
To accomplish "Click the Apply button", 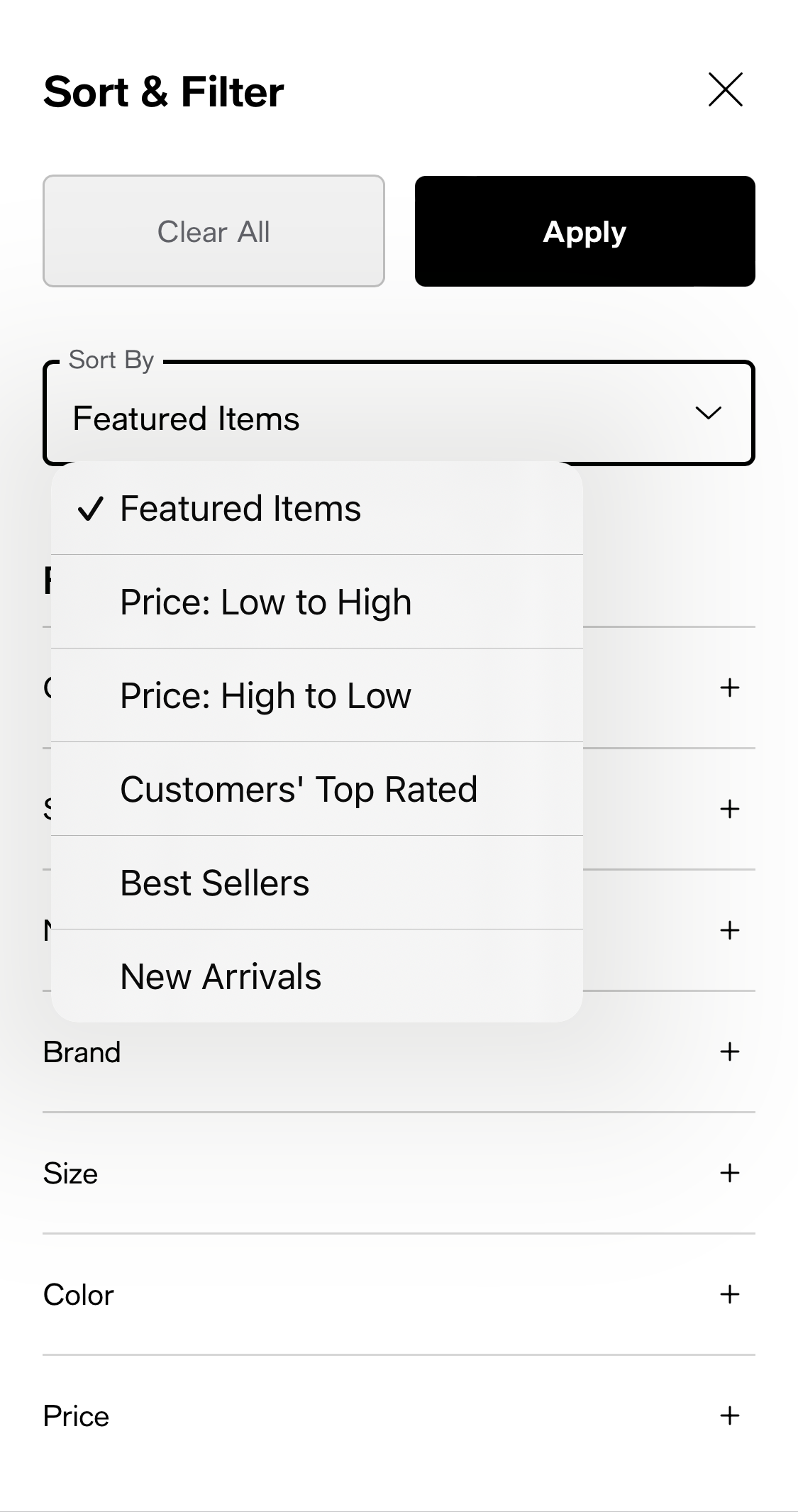I will point(584,231).
